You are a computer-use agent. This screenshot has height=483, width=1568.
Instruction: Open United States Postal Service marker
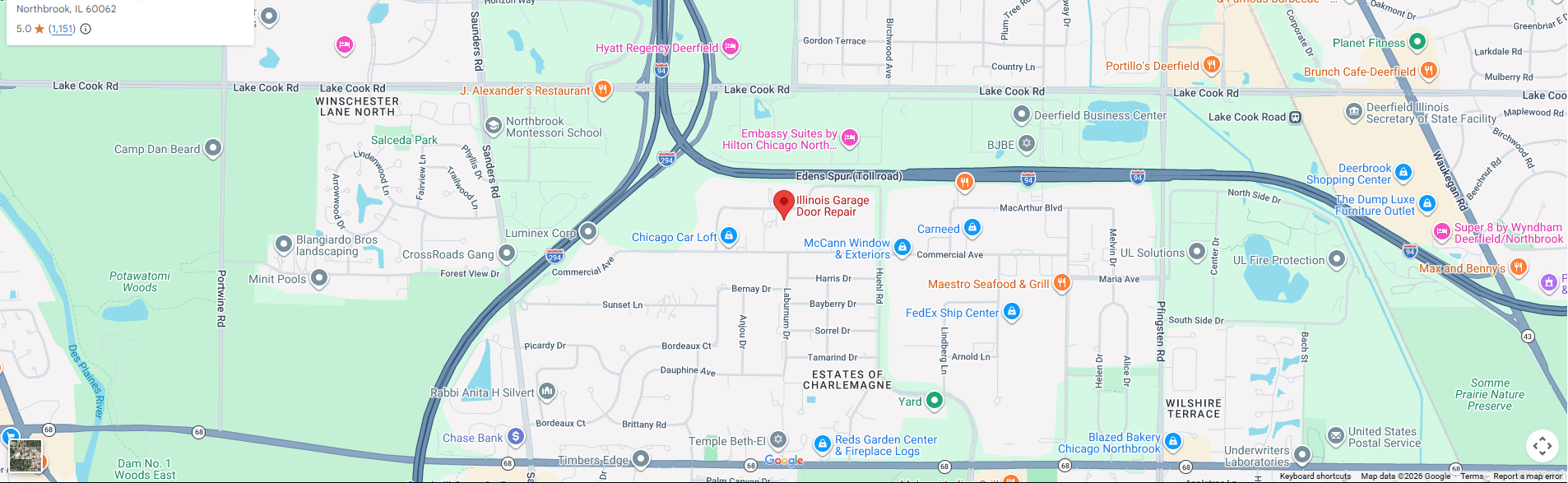click(x=1335, y=435)
